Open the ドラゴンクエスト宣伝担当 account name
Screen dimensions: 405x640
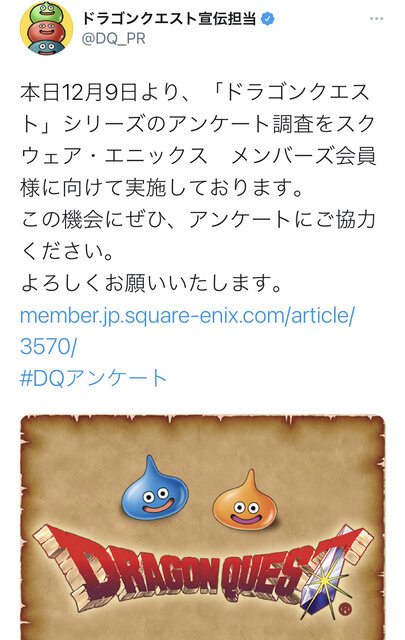click(169, 19)
